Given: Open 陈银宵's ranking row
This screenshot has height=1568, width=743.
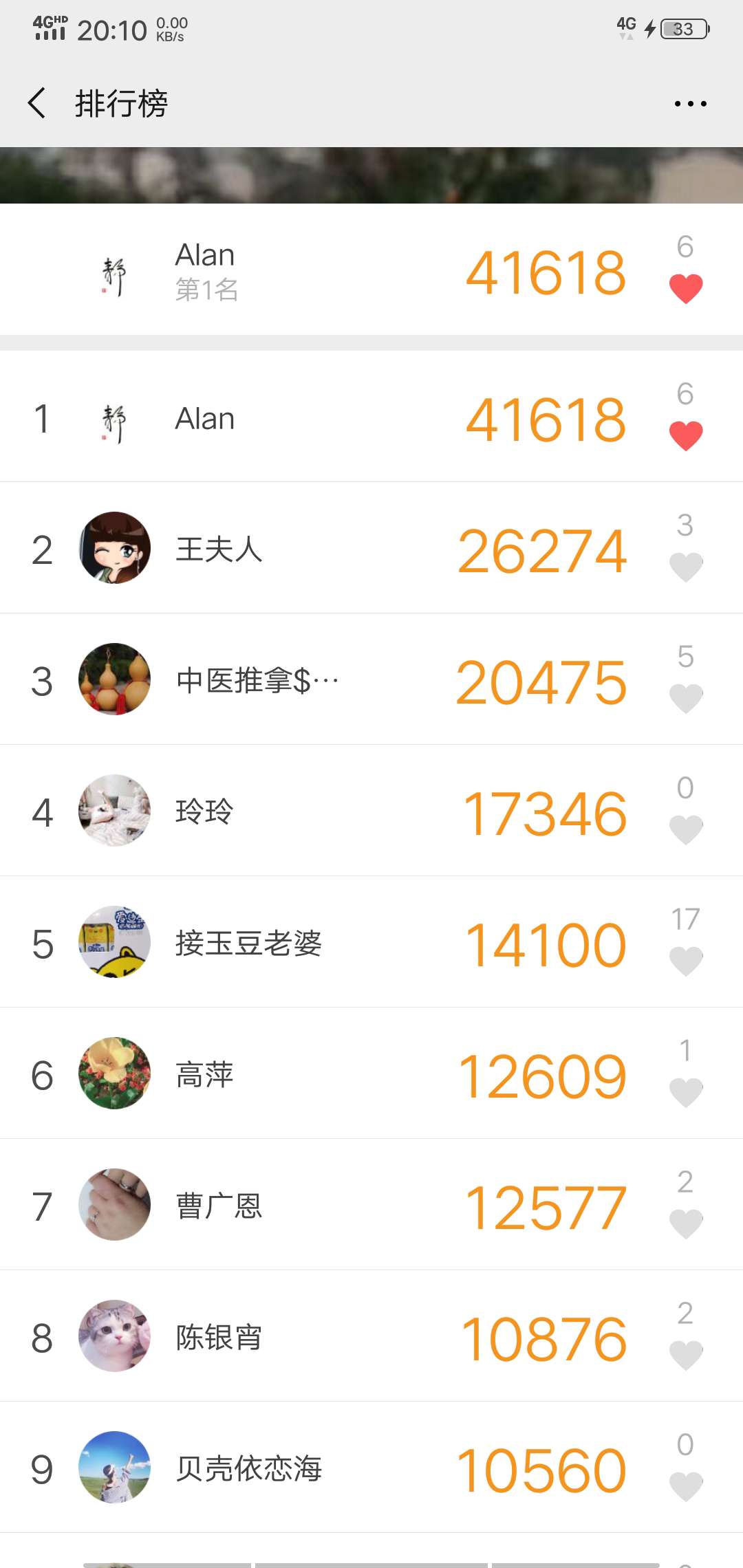Looking at the screenshot, I should point(371,1336).
